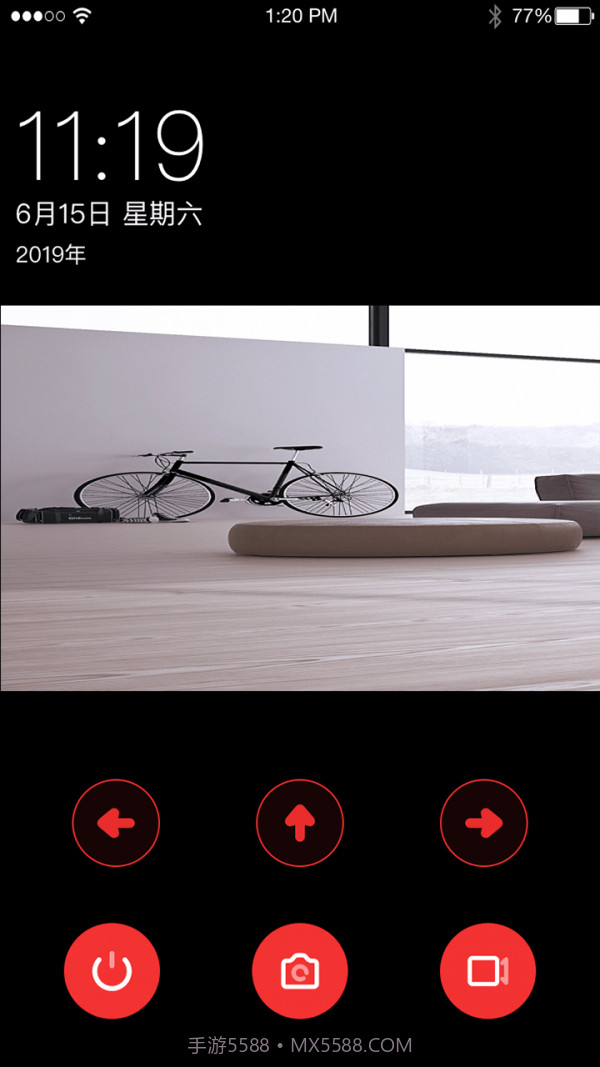Viewport: 600px width, 1067px height.
Task: Tap the left arrow button
Action: (116, 823)
